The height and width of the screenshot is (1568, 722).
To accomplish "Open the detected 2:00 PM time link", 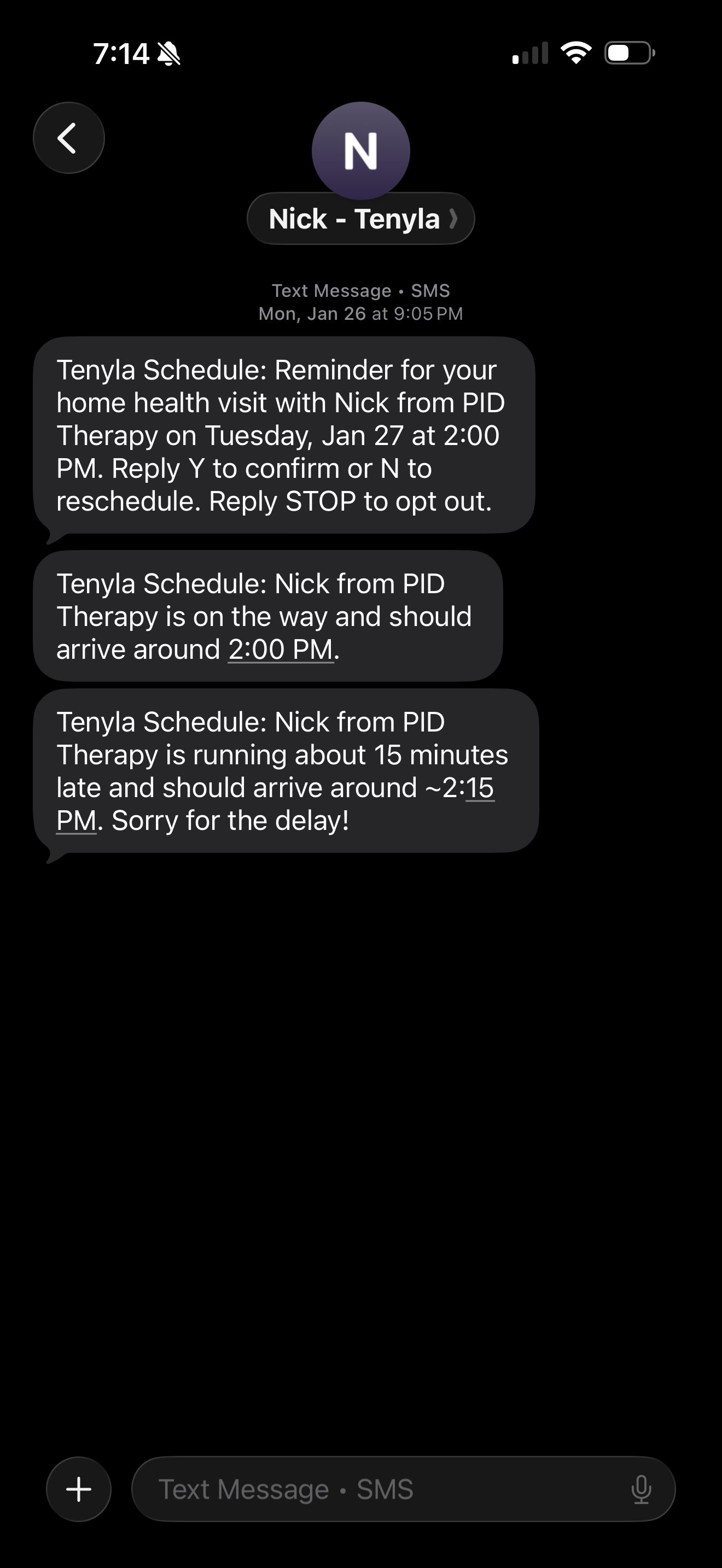I will (x=281, y=648).
